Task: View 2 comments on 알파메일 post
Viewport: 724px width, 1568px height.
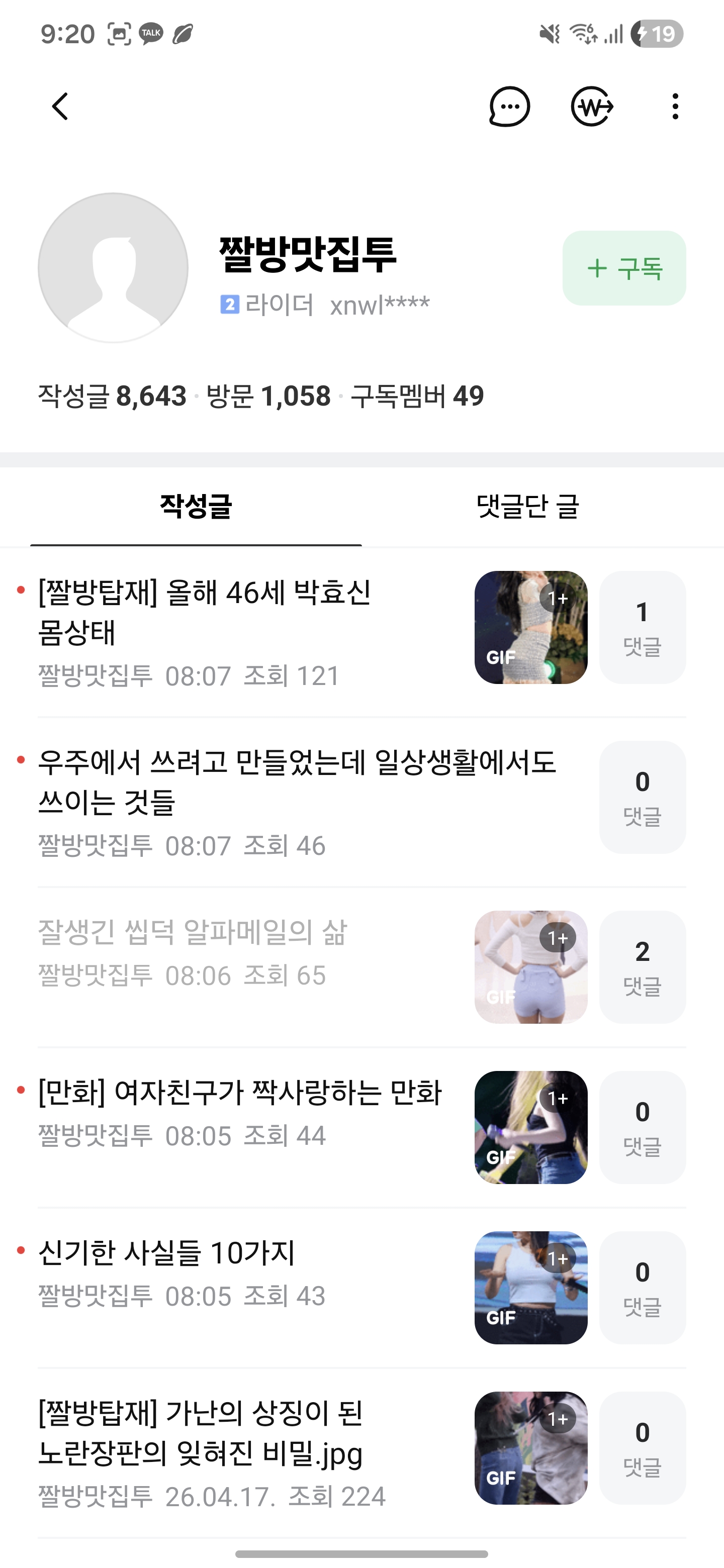Action: pyautogui.click(x=643, y=966)
